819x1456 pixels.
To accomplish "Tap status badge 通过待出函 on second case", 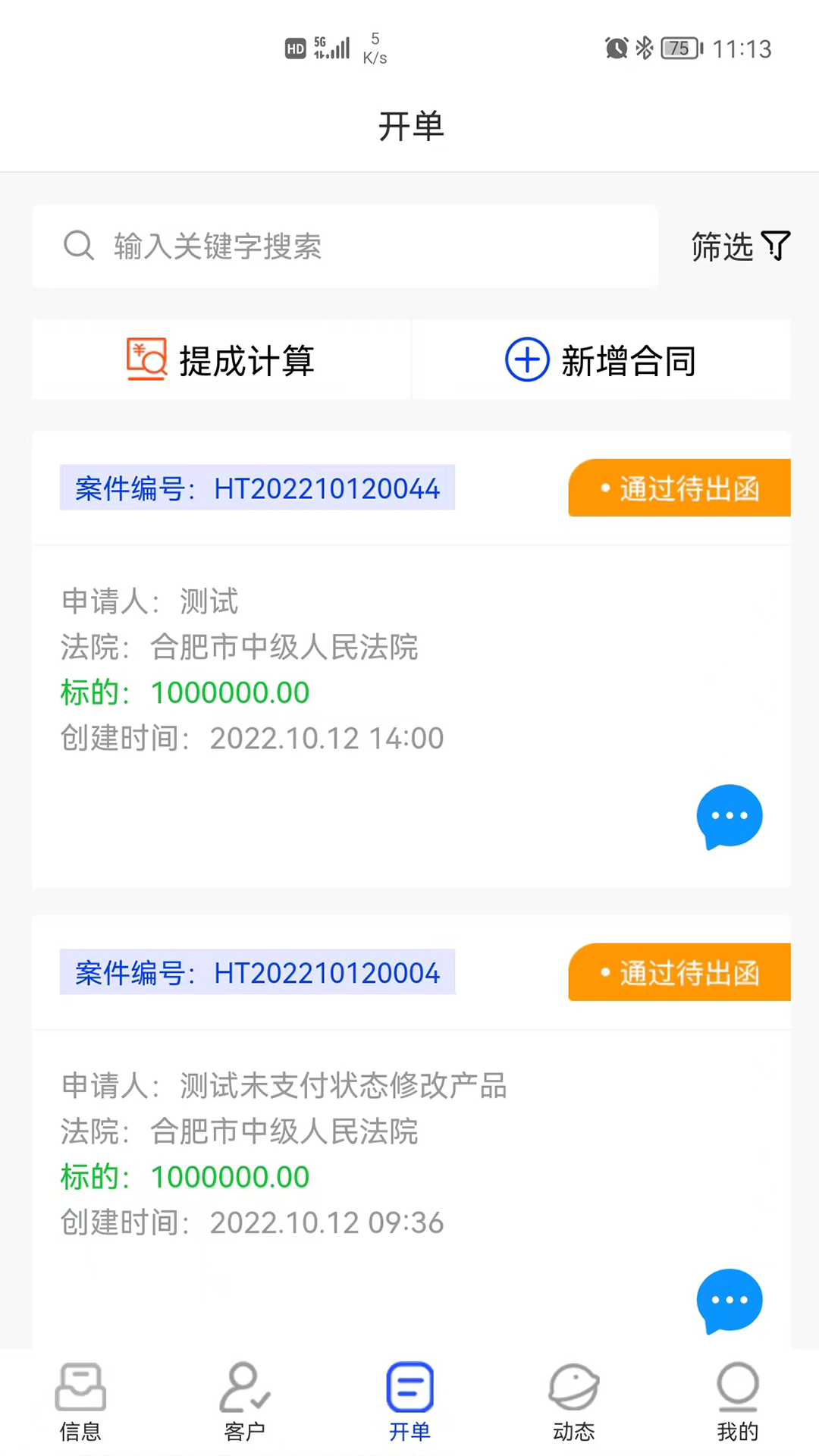I will pyautogui.click(x=679, y=972).
